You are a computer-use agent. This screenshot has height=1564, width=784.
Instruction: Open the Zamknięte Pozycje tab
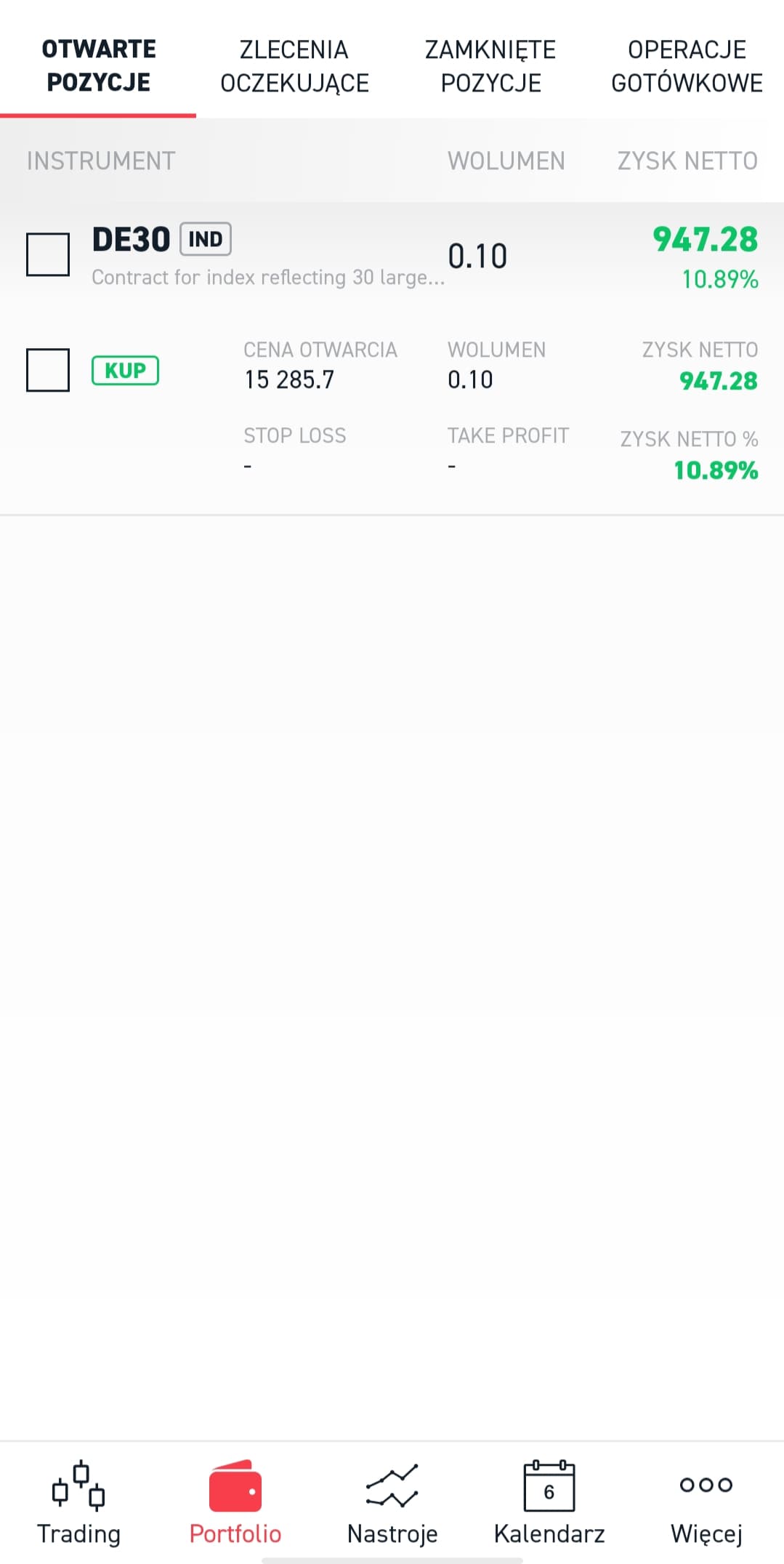[490, 66]
